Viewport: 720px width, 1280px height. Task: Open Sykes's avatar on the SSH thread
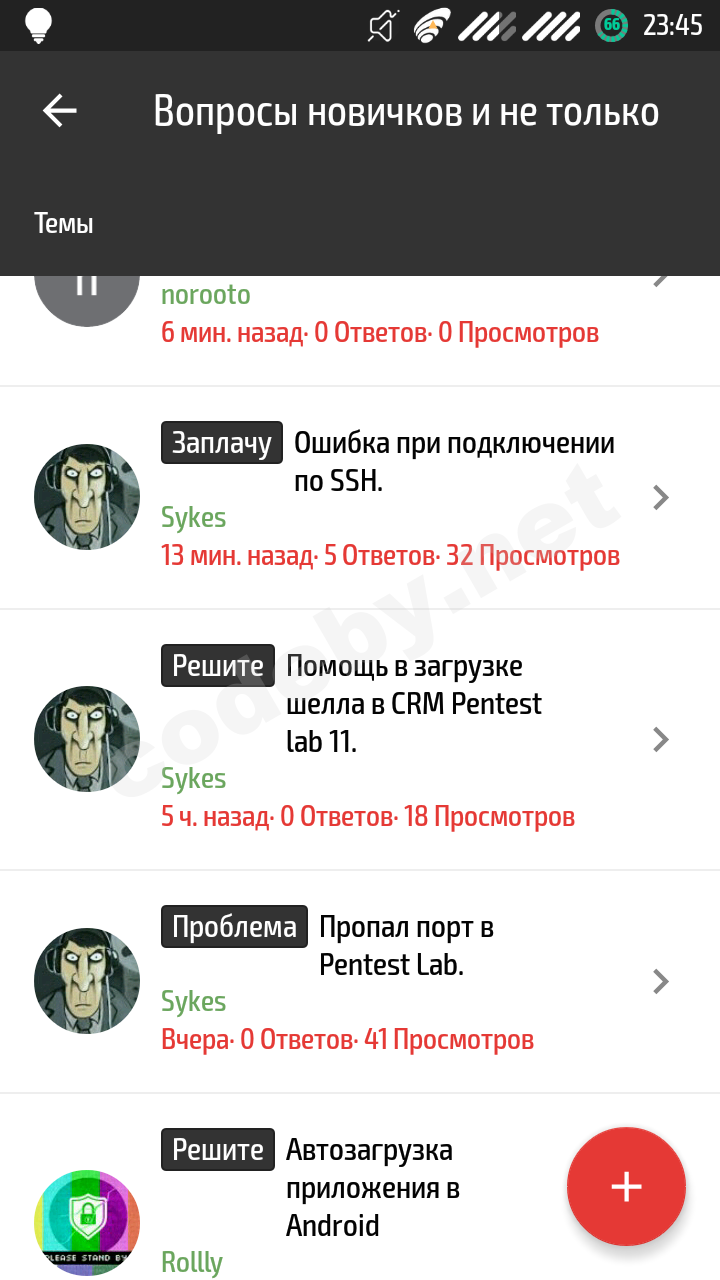pyautogui.click(x=86, y=496)
